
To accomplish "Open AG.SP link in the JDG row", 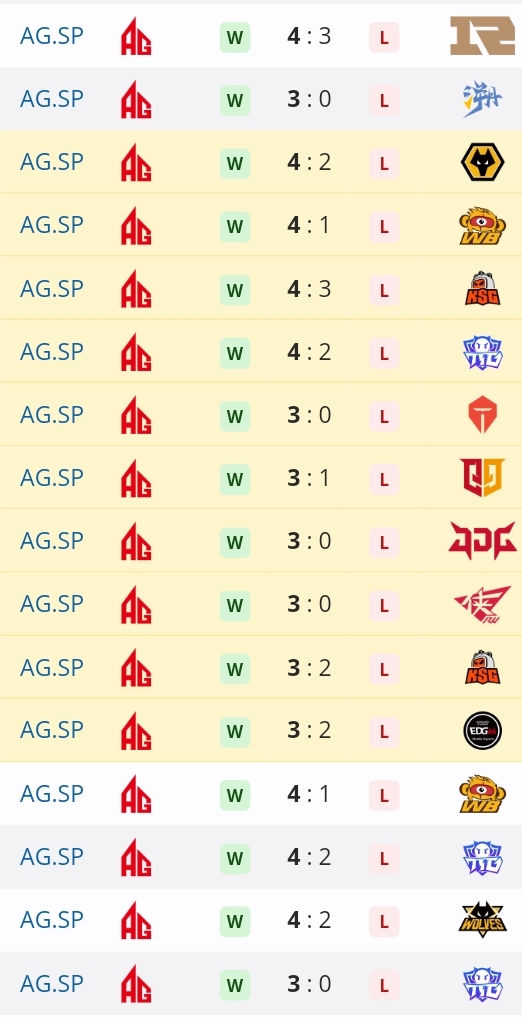I will [52, 540].
